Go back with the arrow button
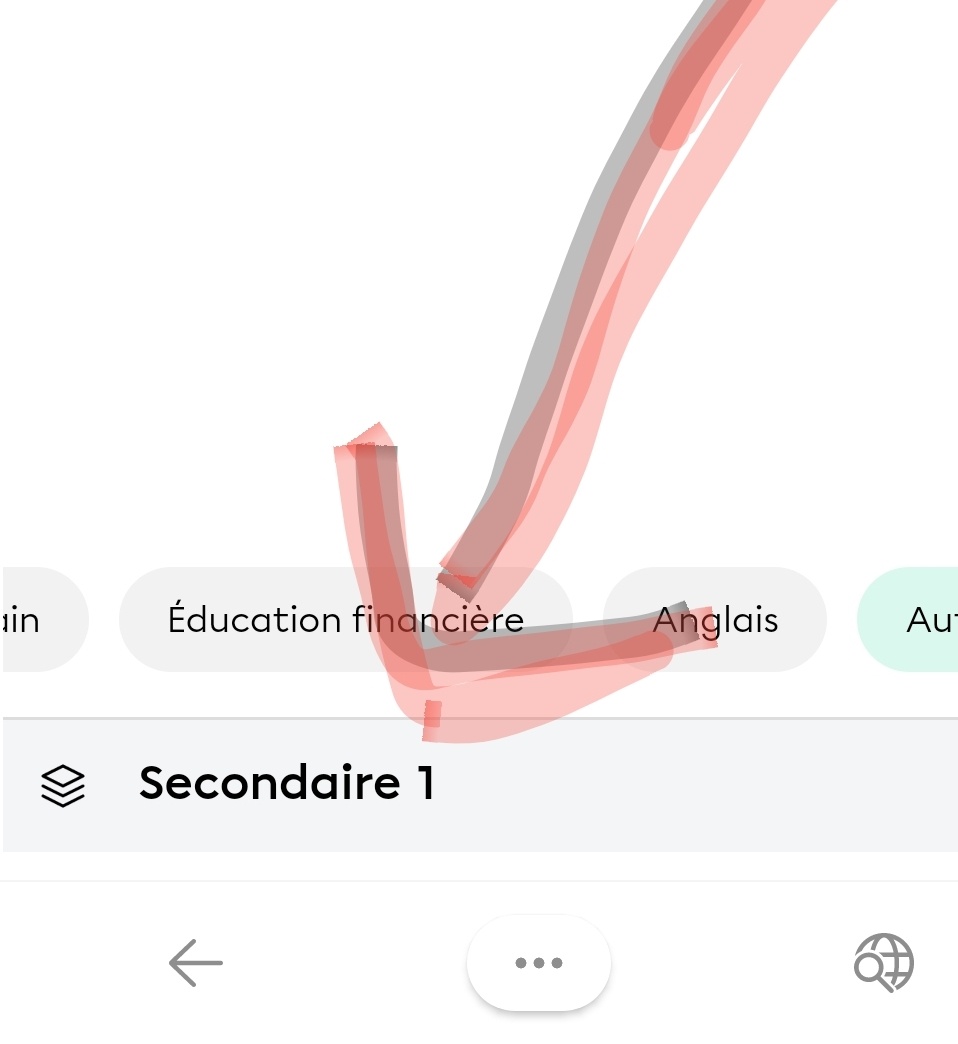Screen dimensions: 958x1044 (195, 963)
